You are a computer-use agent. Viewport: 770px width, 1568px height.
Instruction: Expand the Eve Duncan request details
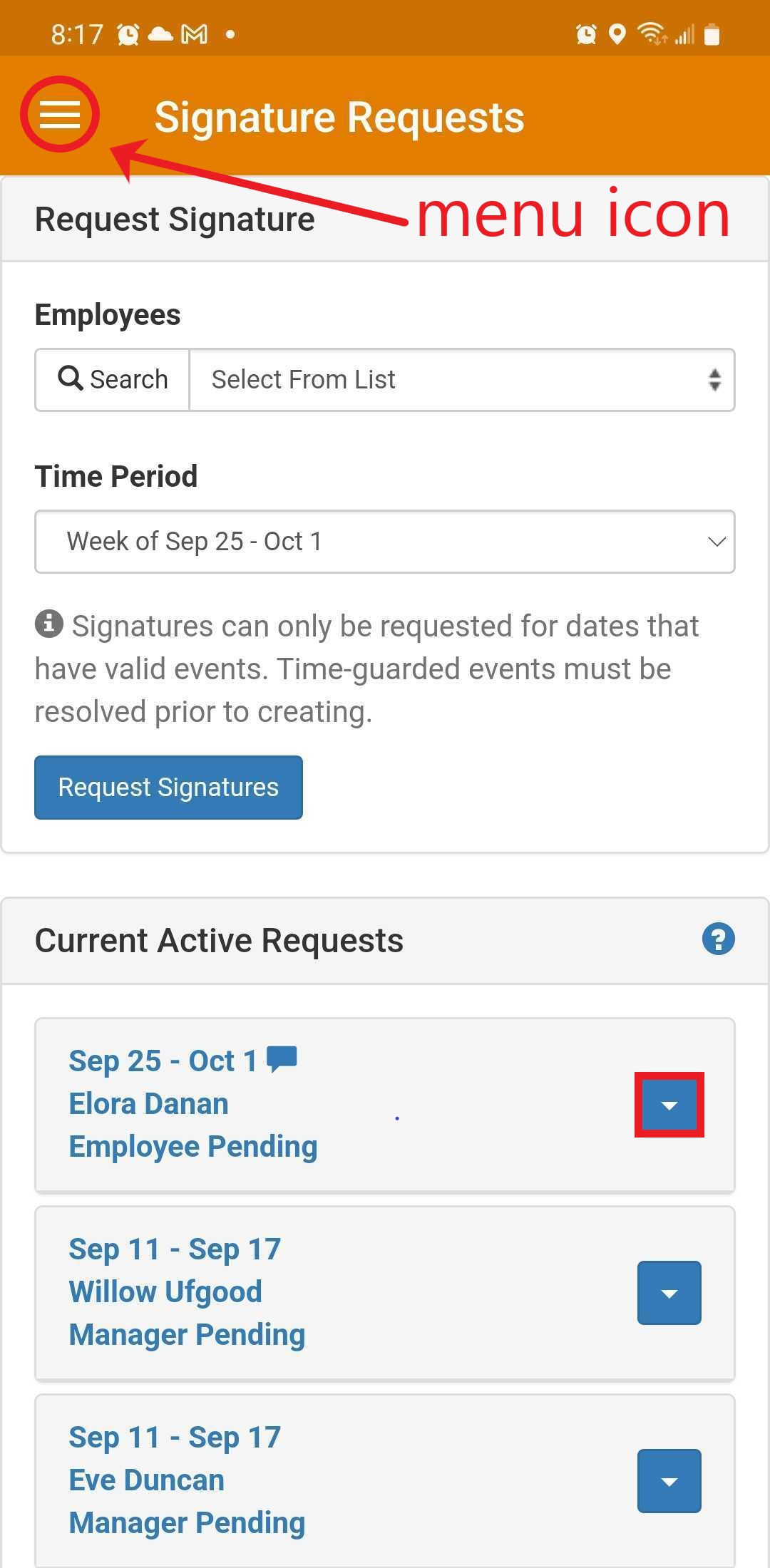668,1480
